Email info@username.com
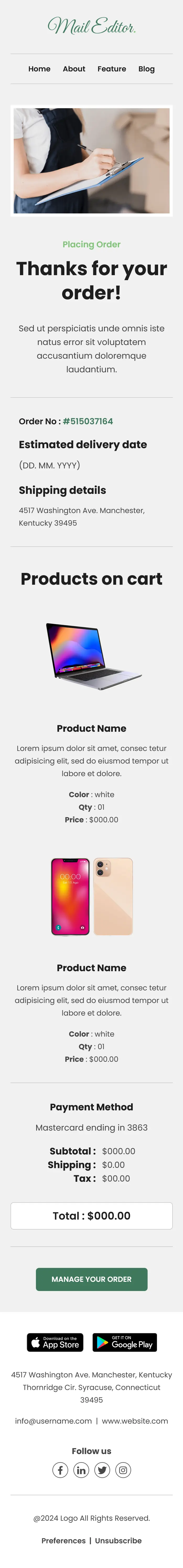 pyautogui.click(x=53, y=1421)
